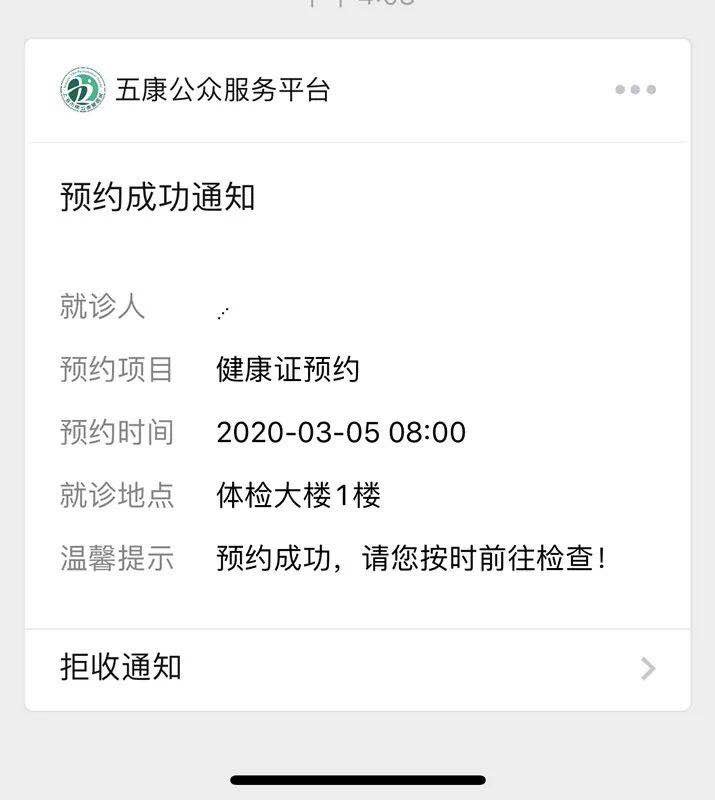The height and width of the screenshot is (800, 715).
Task: Open the three-dot overflow menu
Action: coord(635,90)
